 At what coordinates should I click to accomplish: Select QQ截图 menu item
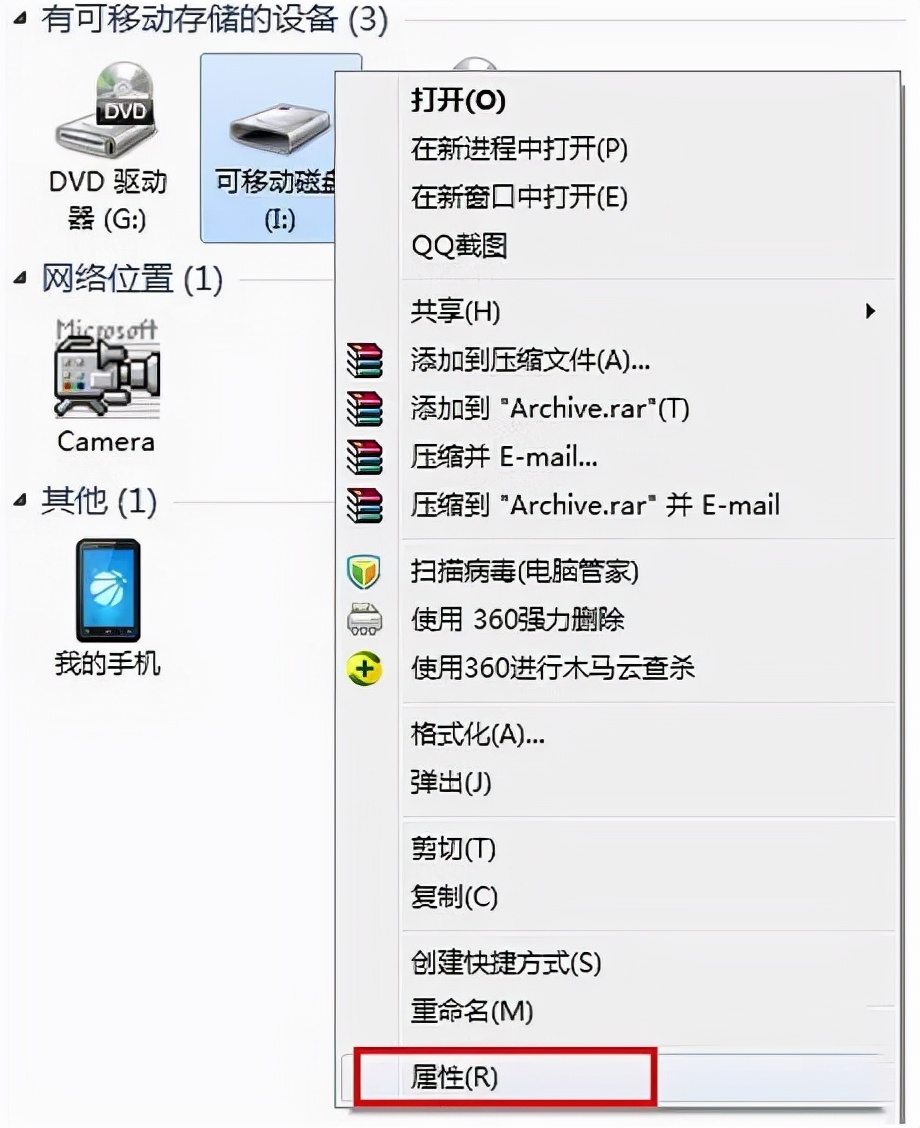click(x=459, y=245)
